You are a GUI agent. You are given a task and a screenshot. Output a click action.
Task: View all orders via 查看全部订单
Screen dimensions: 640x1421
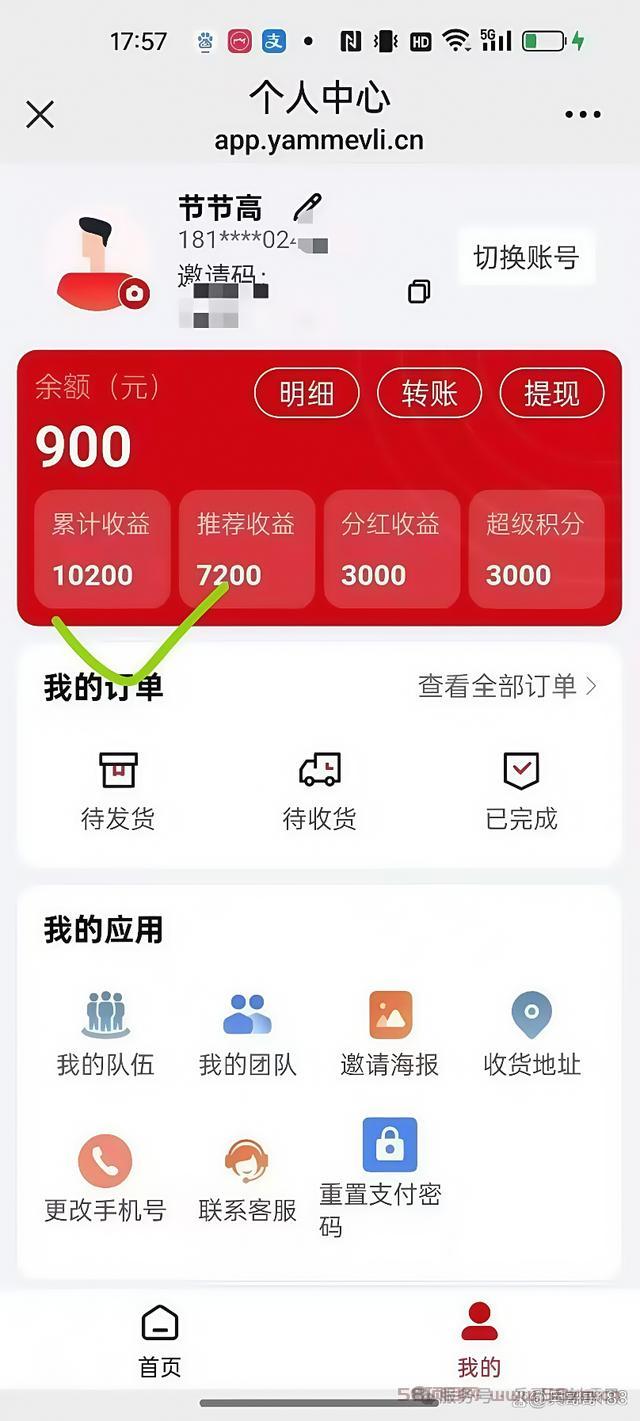[507, 686]
